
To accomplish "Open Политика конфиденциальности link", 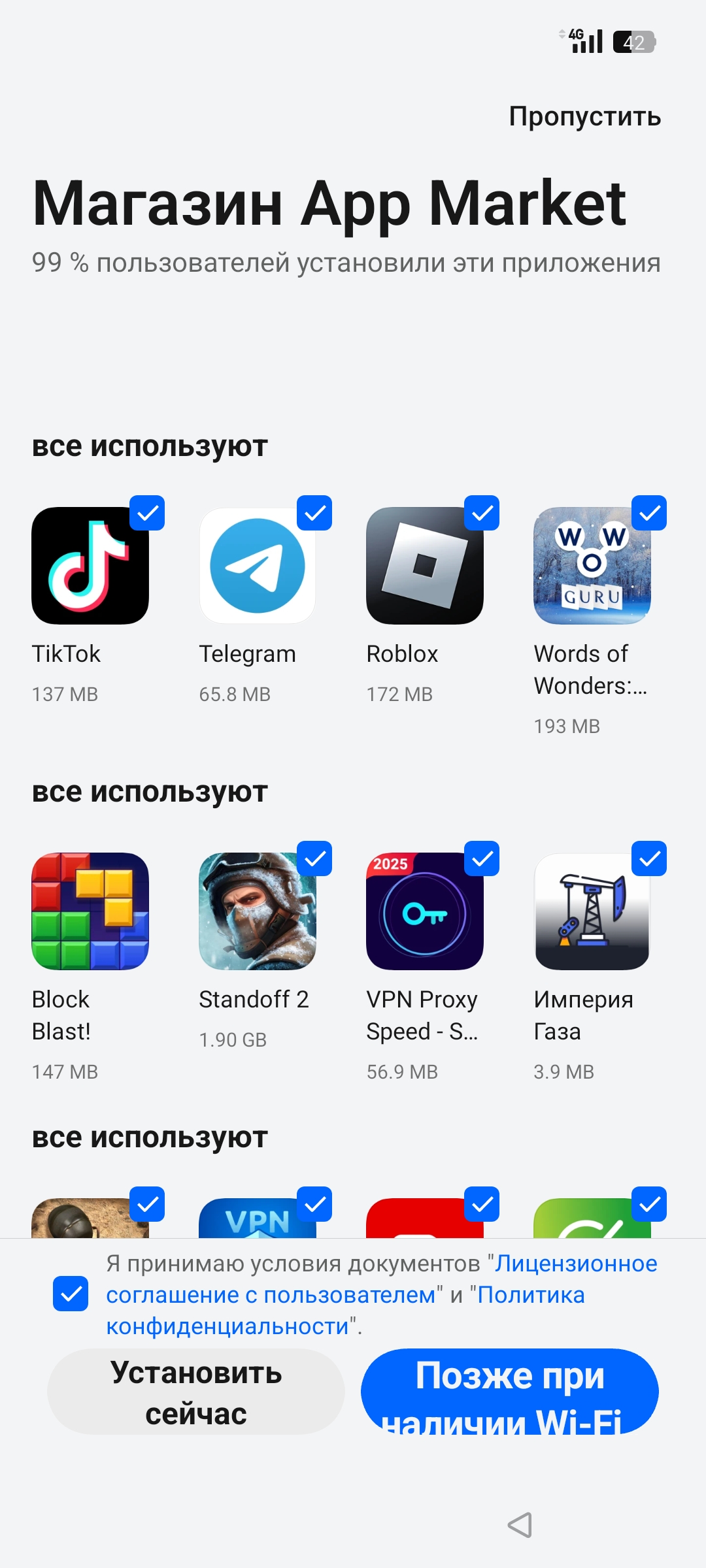I will pyautogui.click(x=346, y=1311).
